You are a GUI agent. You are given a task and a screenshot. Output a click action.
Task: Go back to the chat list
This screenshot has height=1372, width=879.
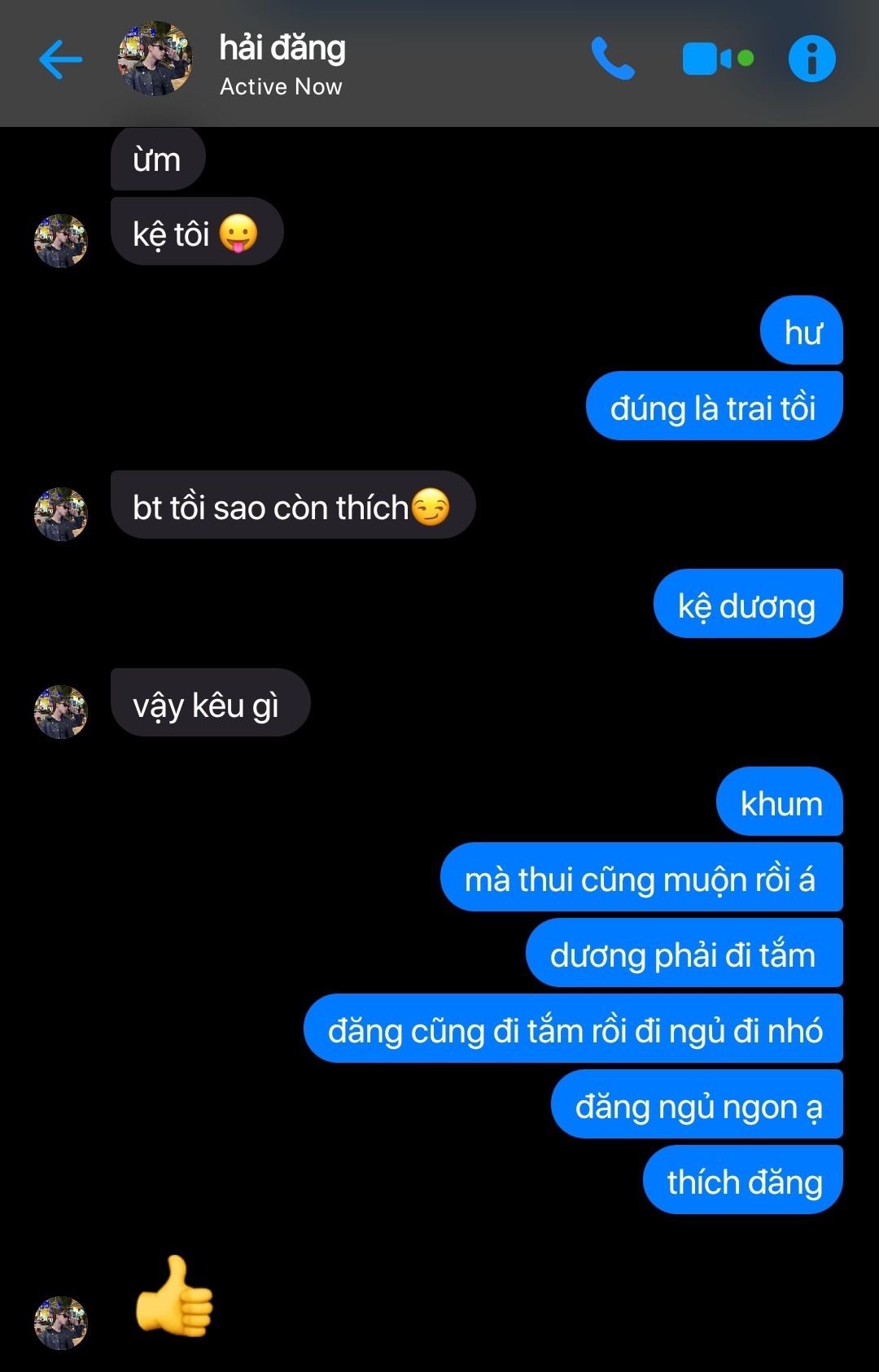tap(60, 59)
